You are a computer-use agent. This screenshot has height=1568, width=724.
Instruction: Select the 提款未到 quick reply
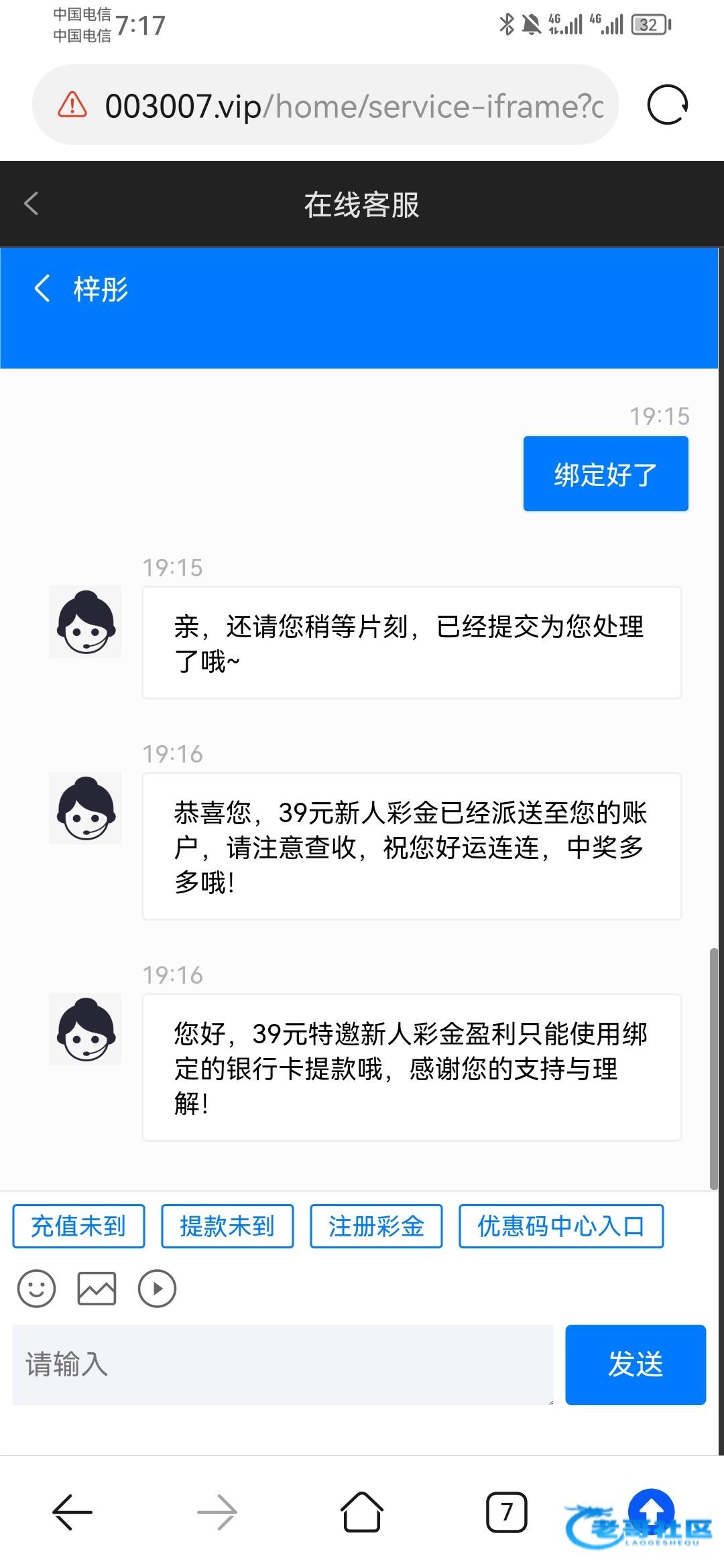tap(227, 1226)
